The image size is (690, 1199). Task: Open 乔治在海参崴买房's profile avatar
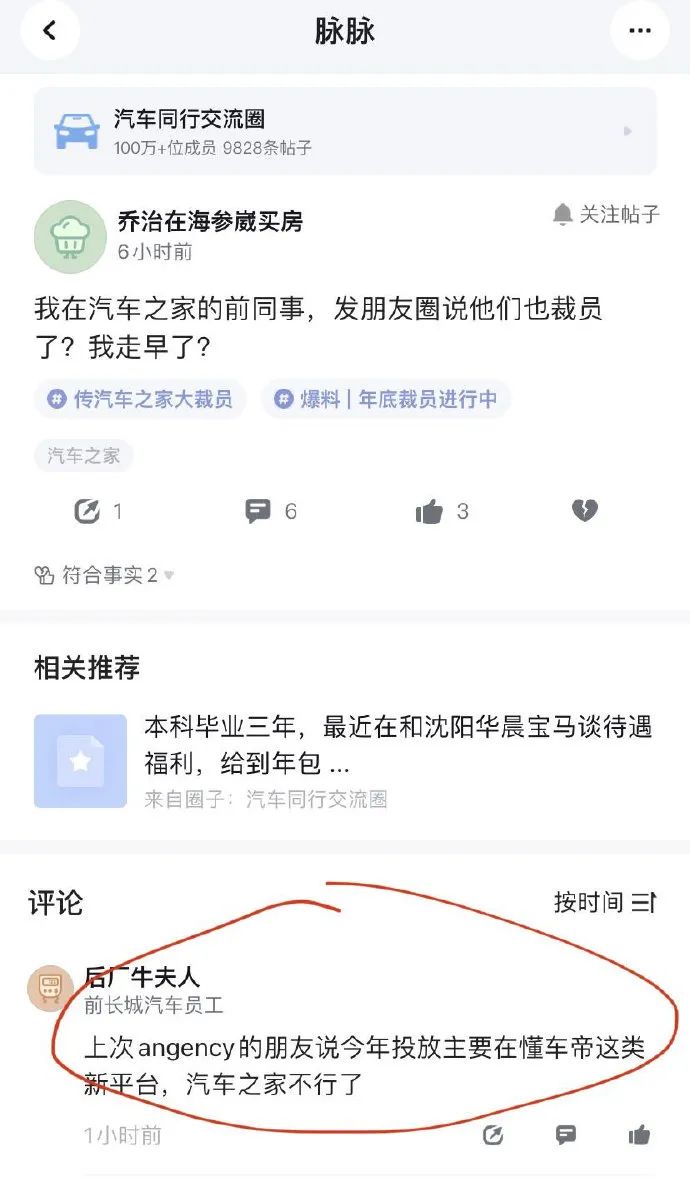point(70,236)
